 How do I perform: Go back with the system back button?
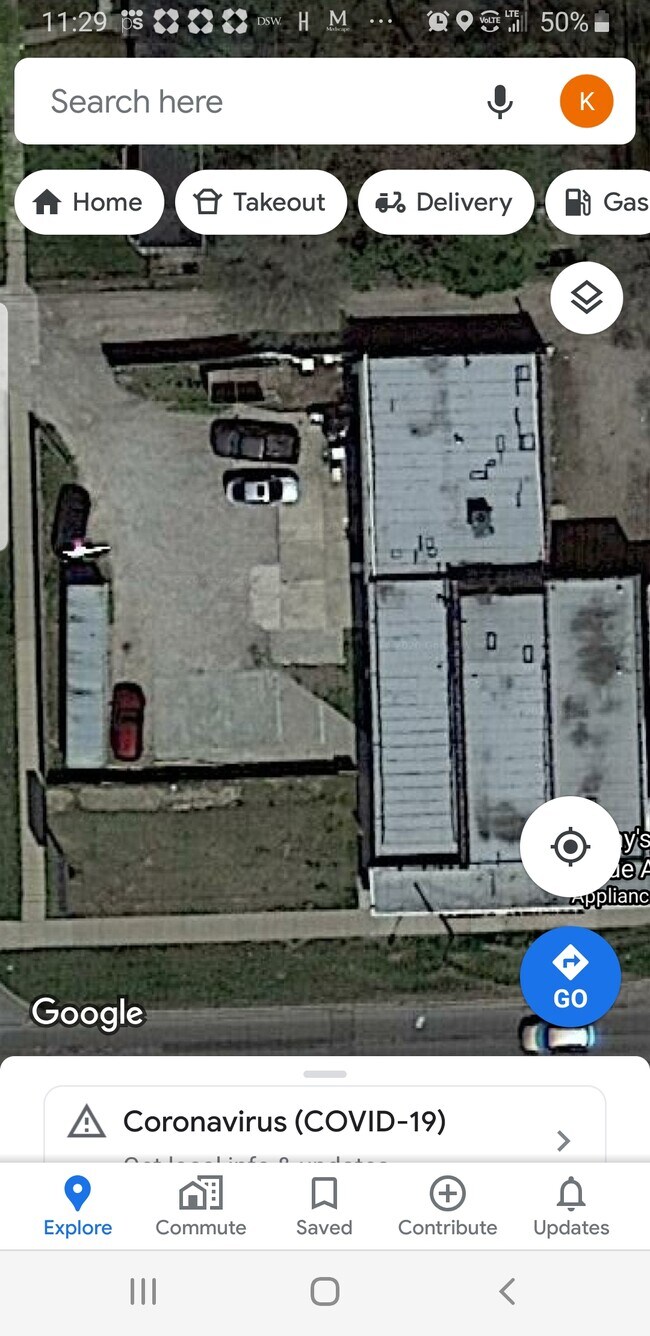pos(507,1292)
